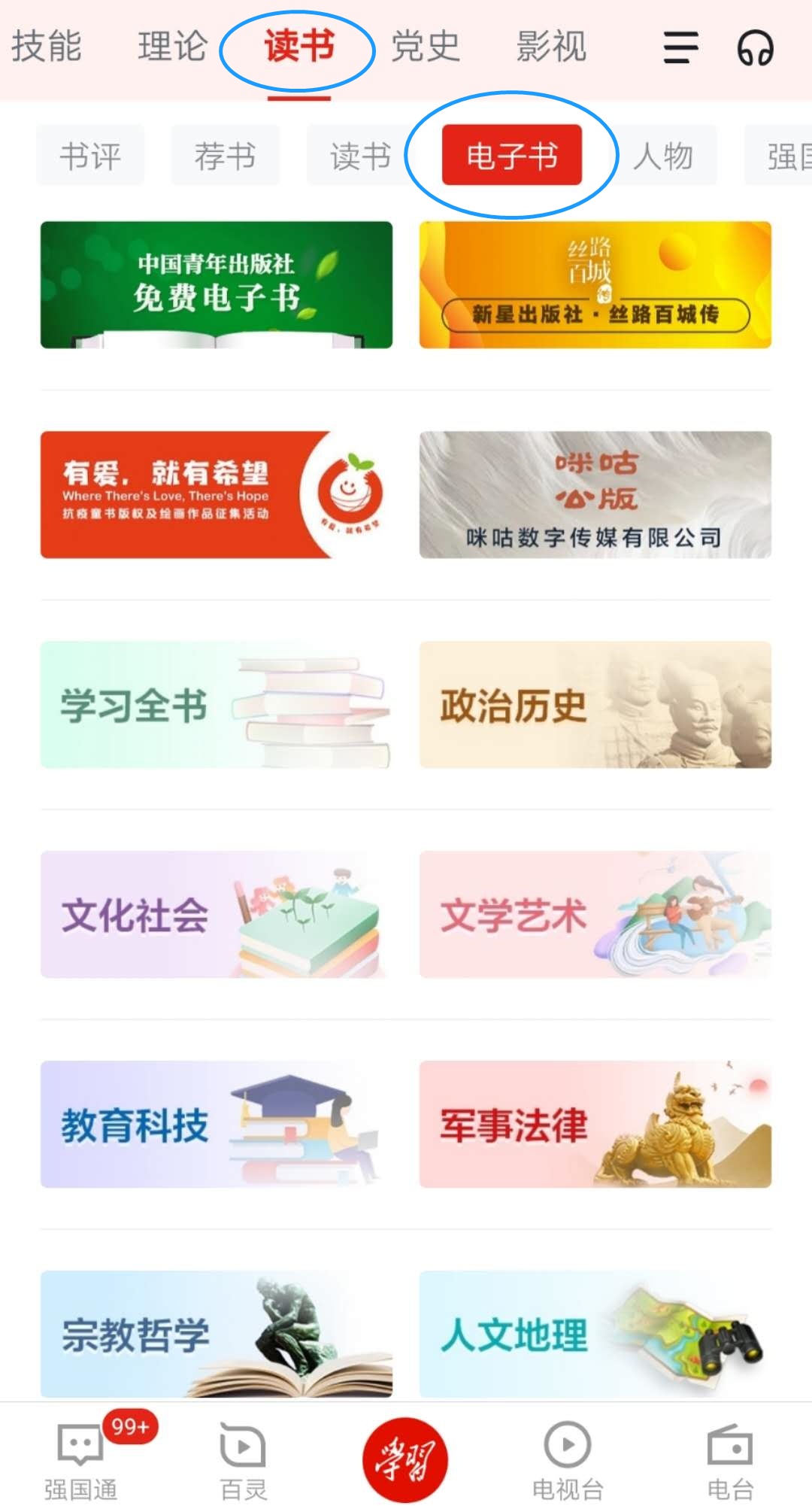Open 中国青年出版社 免费电子书 banner
This screenshot has height=1506, width=812.
point(217,284)
